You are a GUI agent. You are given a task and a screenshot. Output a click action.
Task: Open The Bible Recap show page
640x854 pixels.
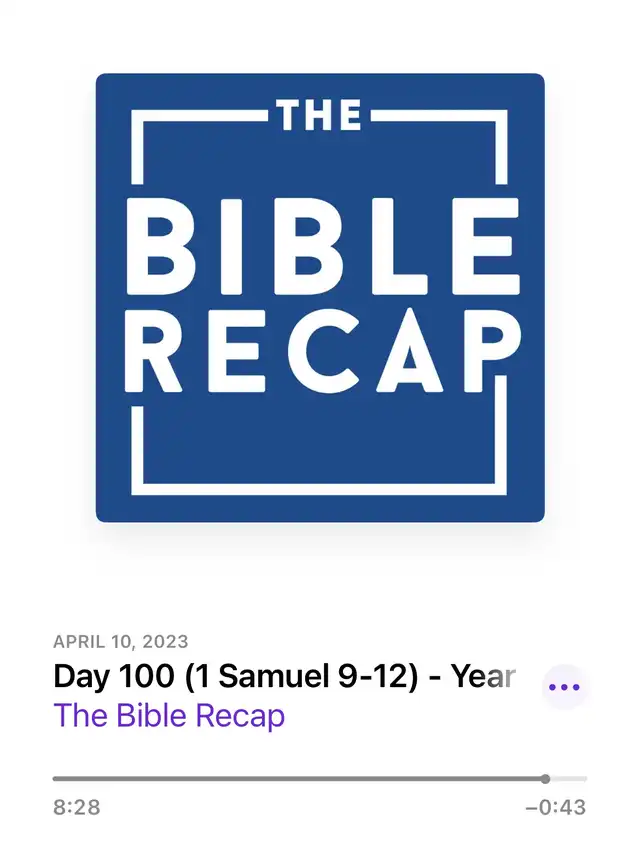coord(169,716)
